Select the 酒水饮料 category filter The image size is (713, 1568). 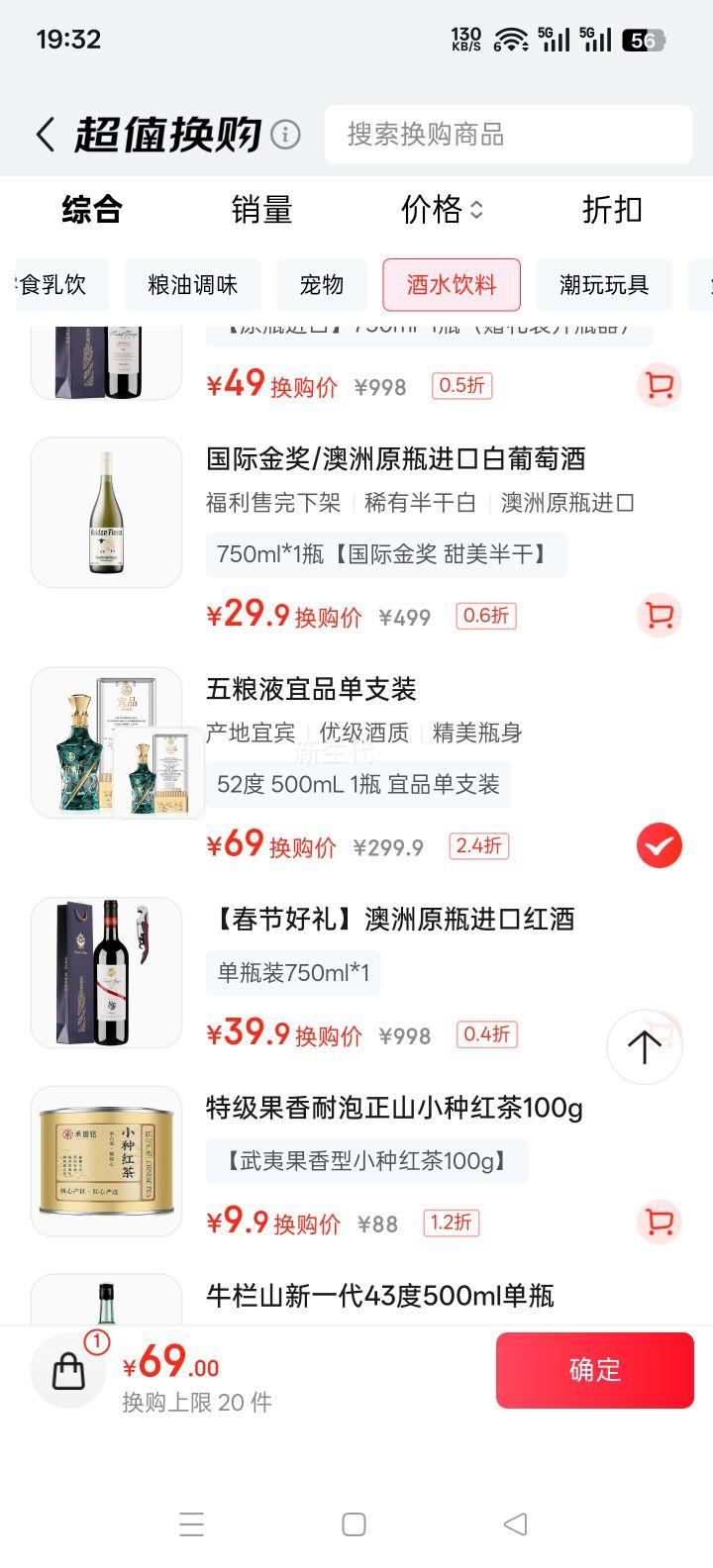click(452, 284)
